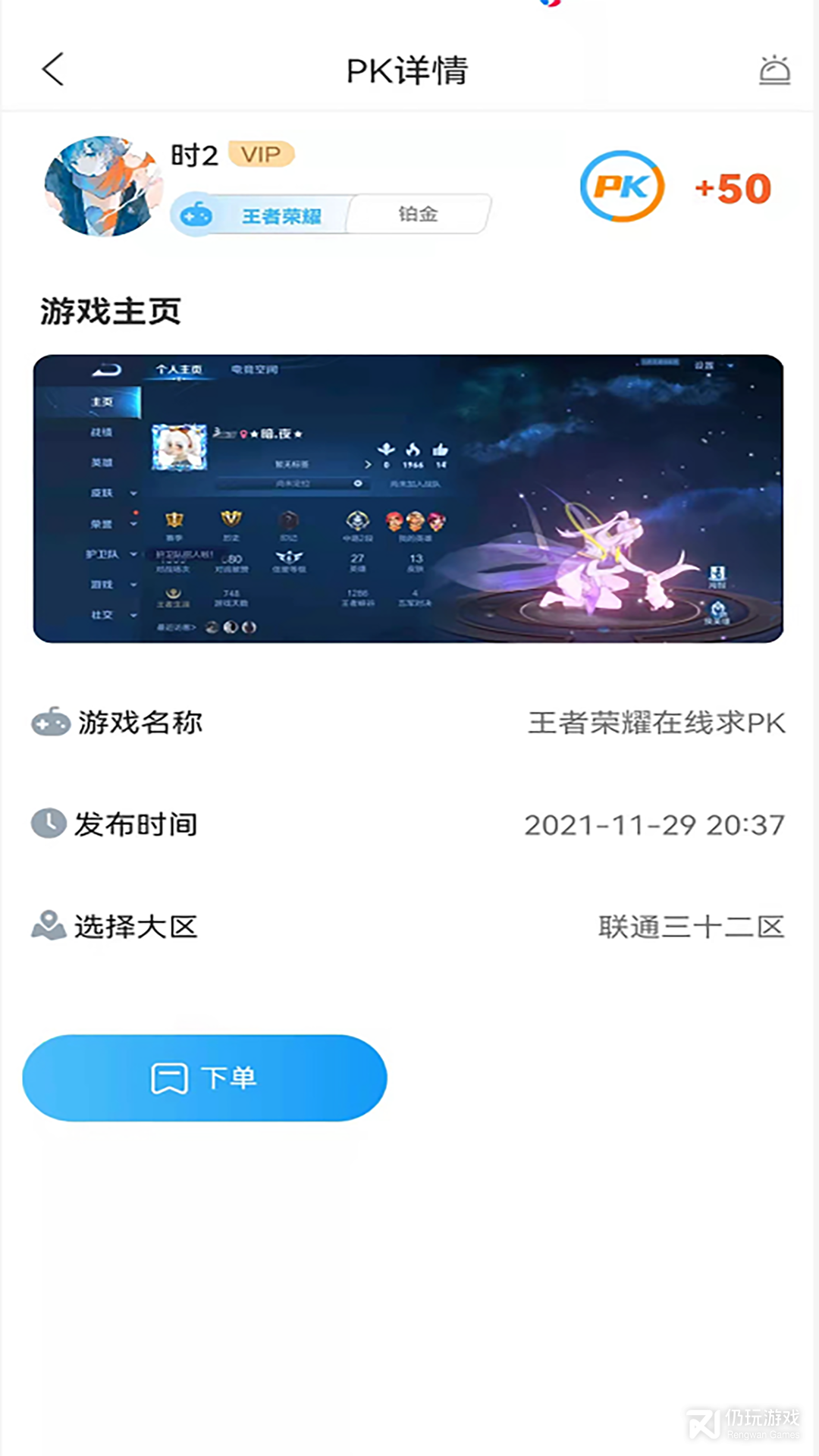This screenshot has width=819, height=1456.
Task: Open user 时2's avatar profile
Action: coord(104,186)
